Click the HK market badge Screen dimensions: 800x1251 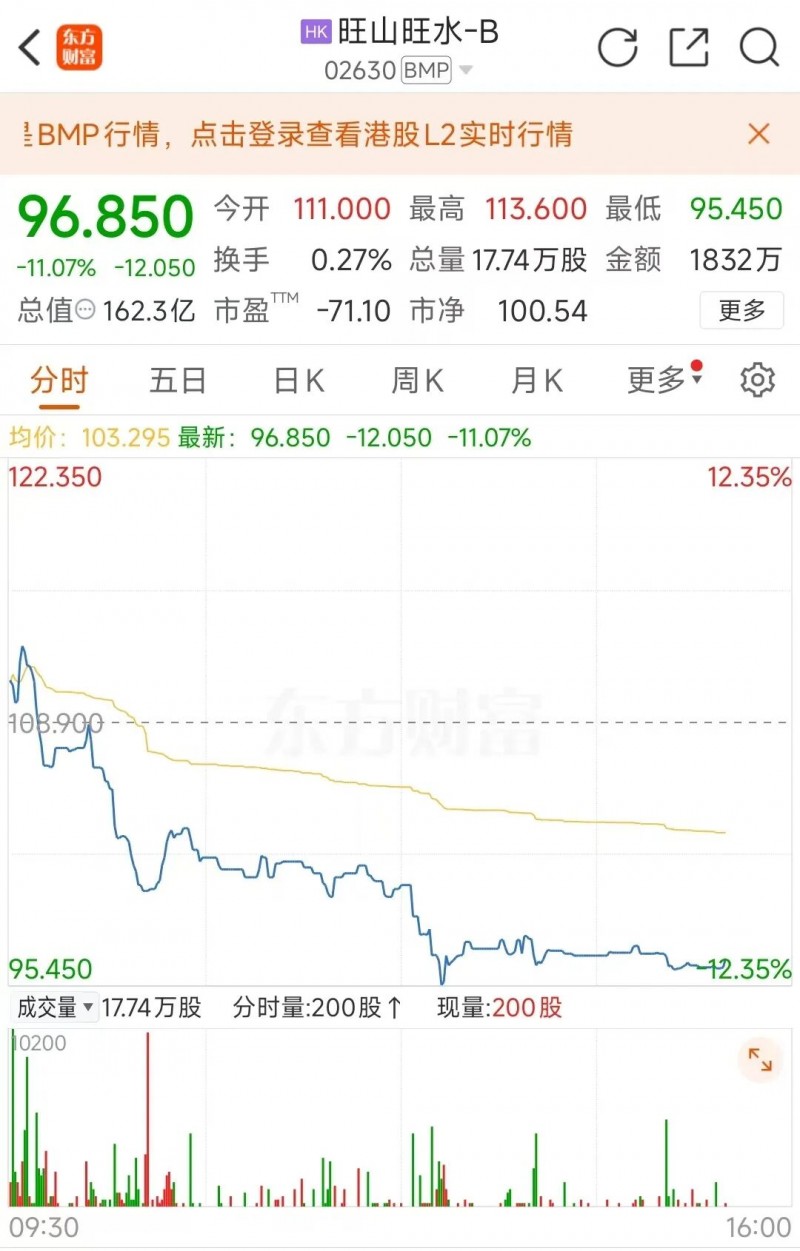(315, 32)
